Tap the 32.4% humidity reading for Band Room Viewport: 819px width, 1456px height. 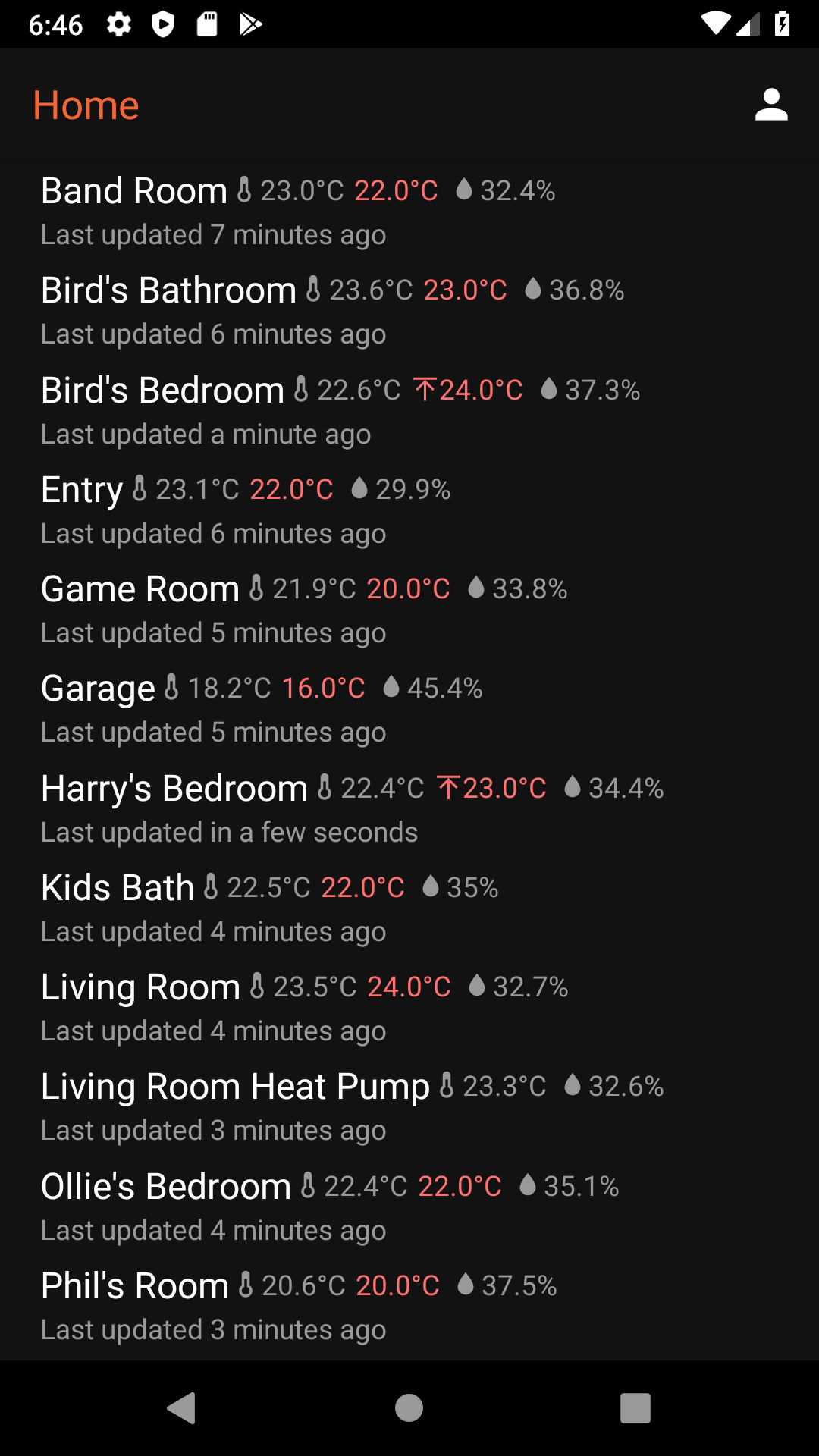[517, 191]
